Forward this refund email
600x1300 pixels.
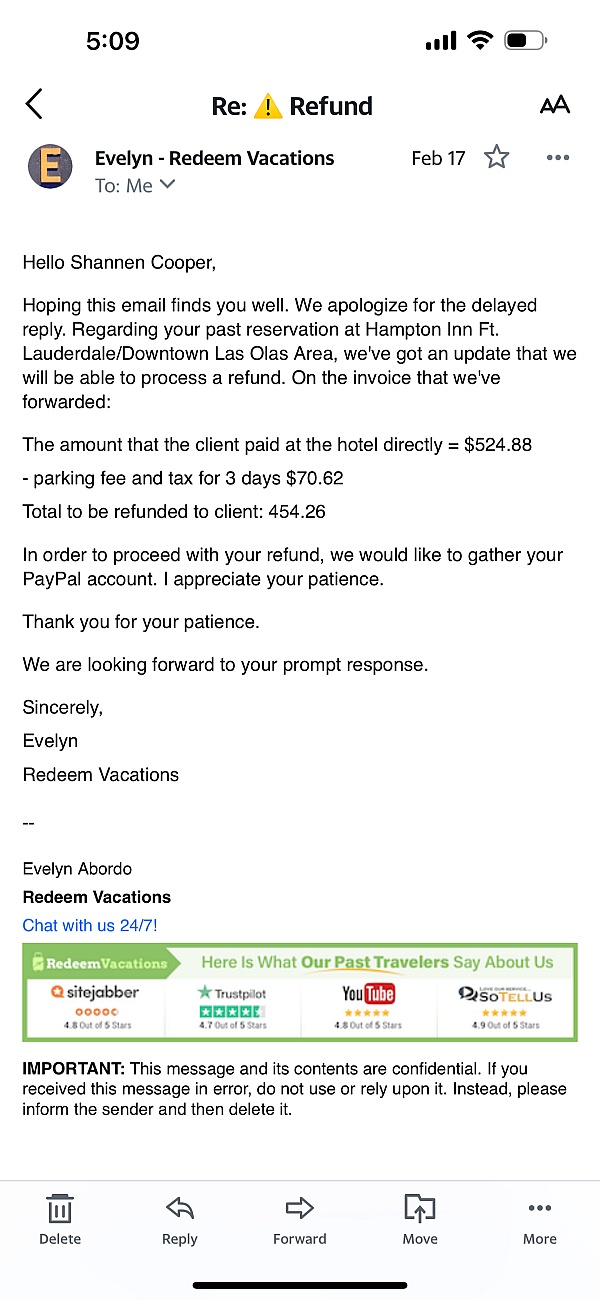click(x=300, y=1220)
